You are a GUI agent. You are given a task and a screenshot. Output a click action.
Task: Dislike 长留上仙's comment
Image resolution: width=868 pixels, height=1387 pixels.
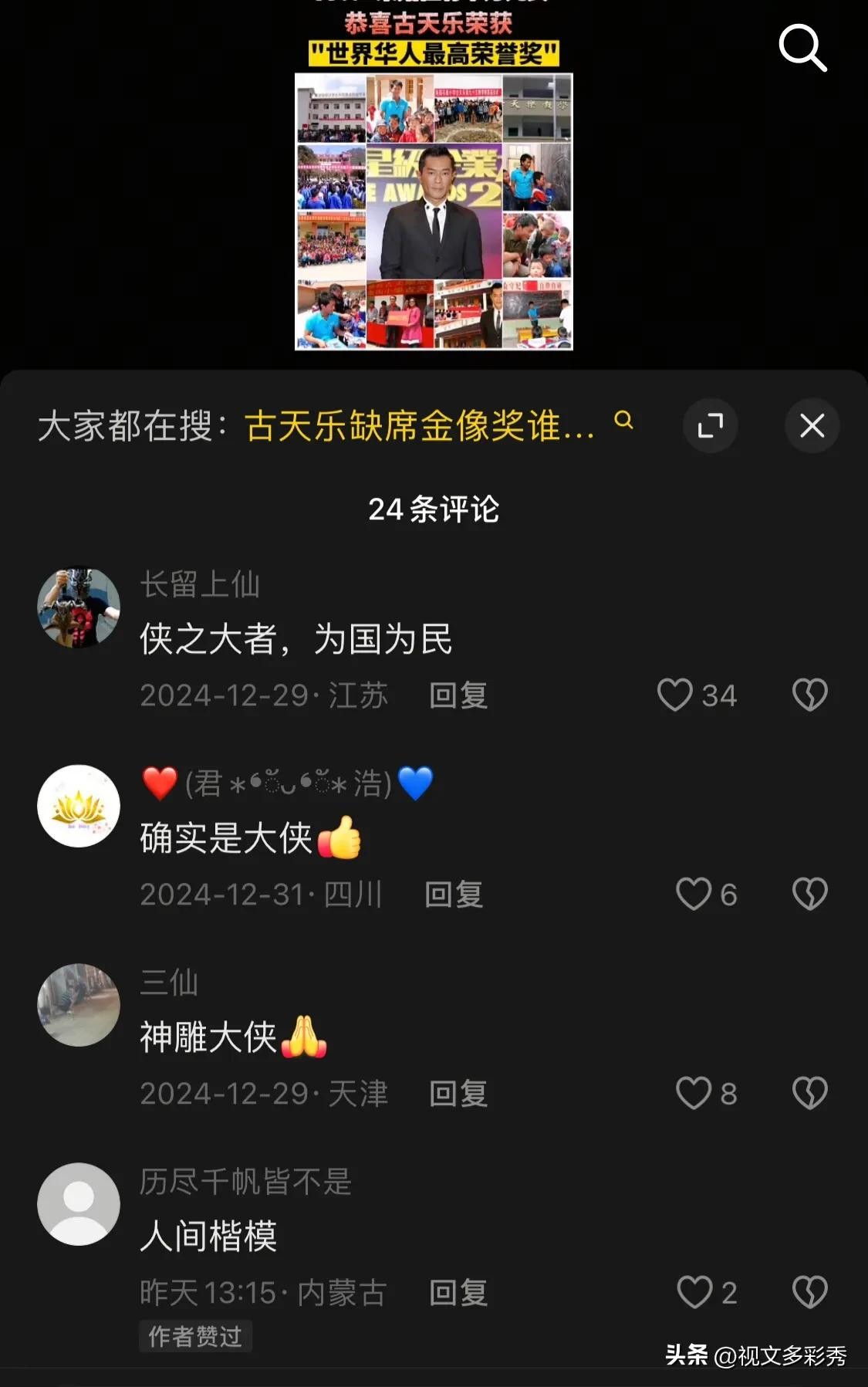click(x=809, y=695)
